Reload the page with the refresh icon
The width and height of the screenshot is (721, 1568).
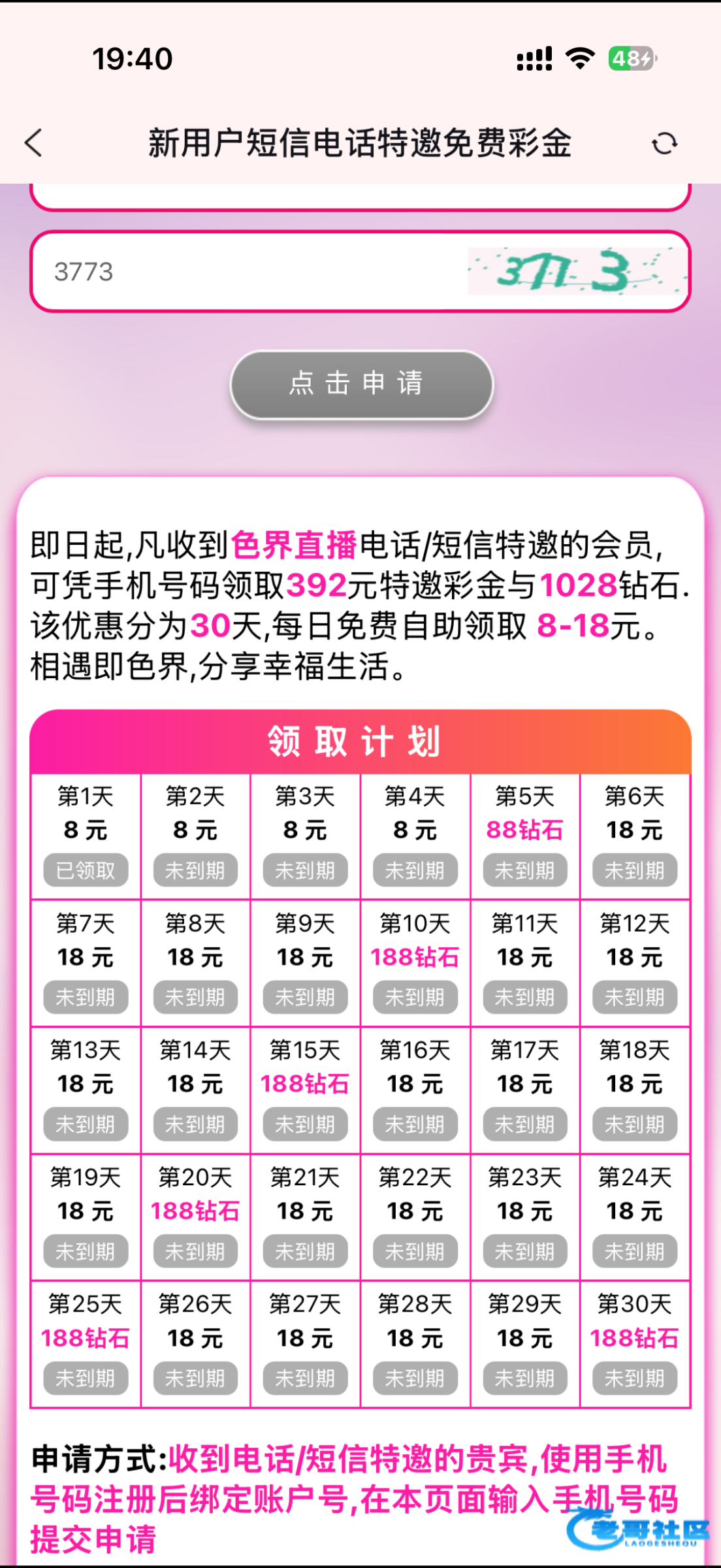(664, 143)
